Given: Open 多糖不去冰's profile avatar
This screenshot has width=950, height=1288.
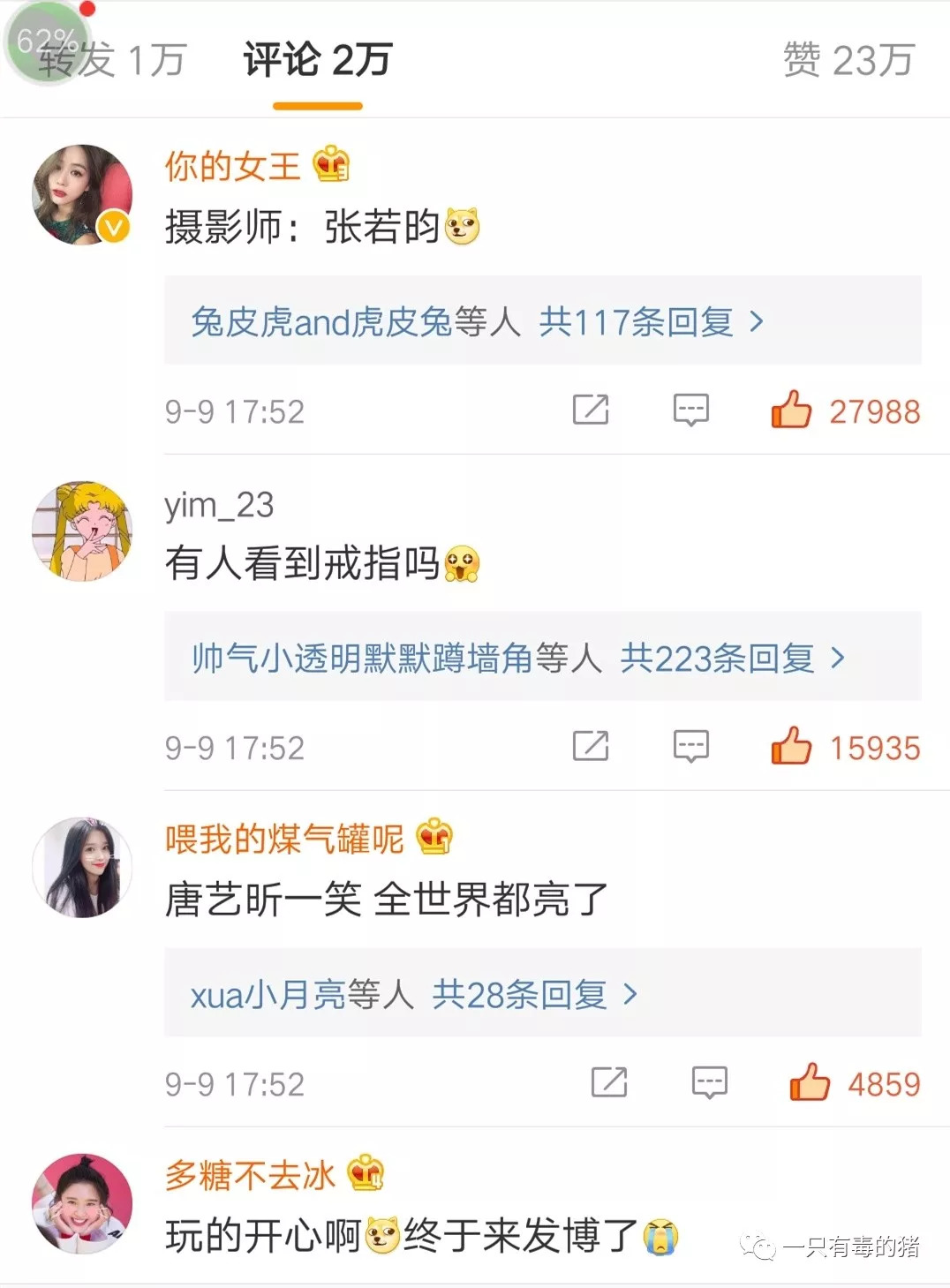Looking at the screenshot, I should (x=81, y=1203).
